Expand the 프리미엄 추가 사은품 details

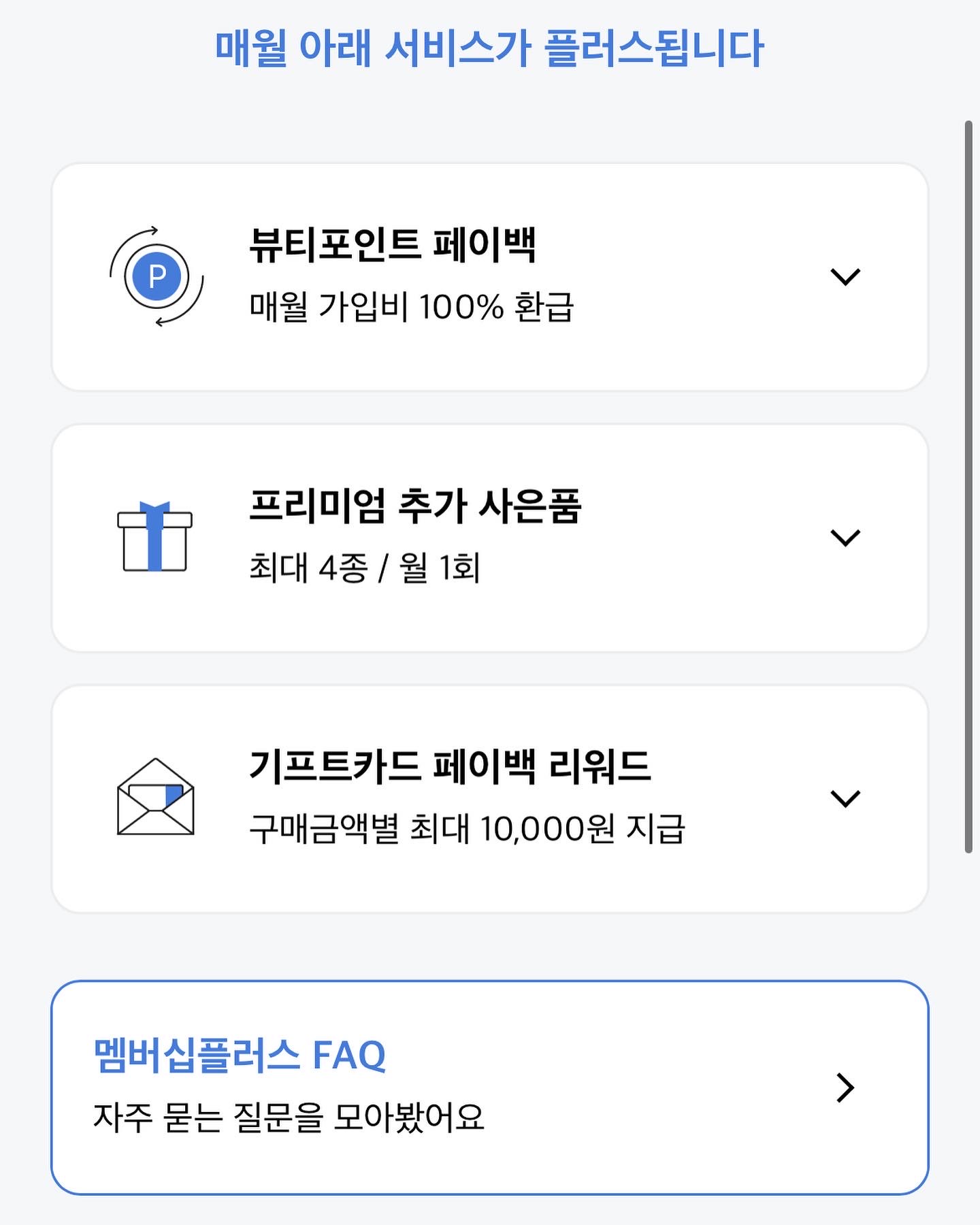[846, 538]
